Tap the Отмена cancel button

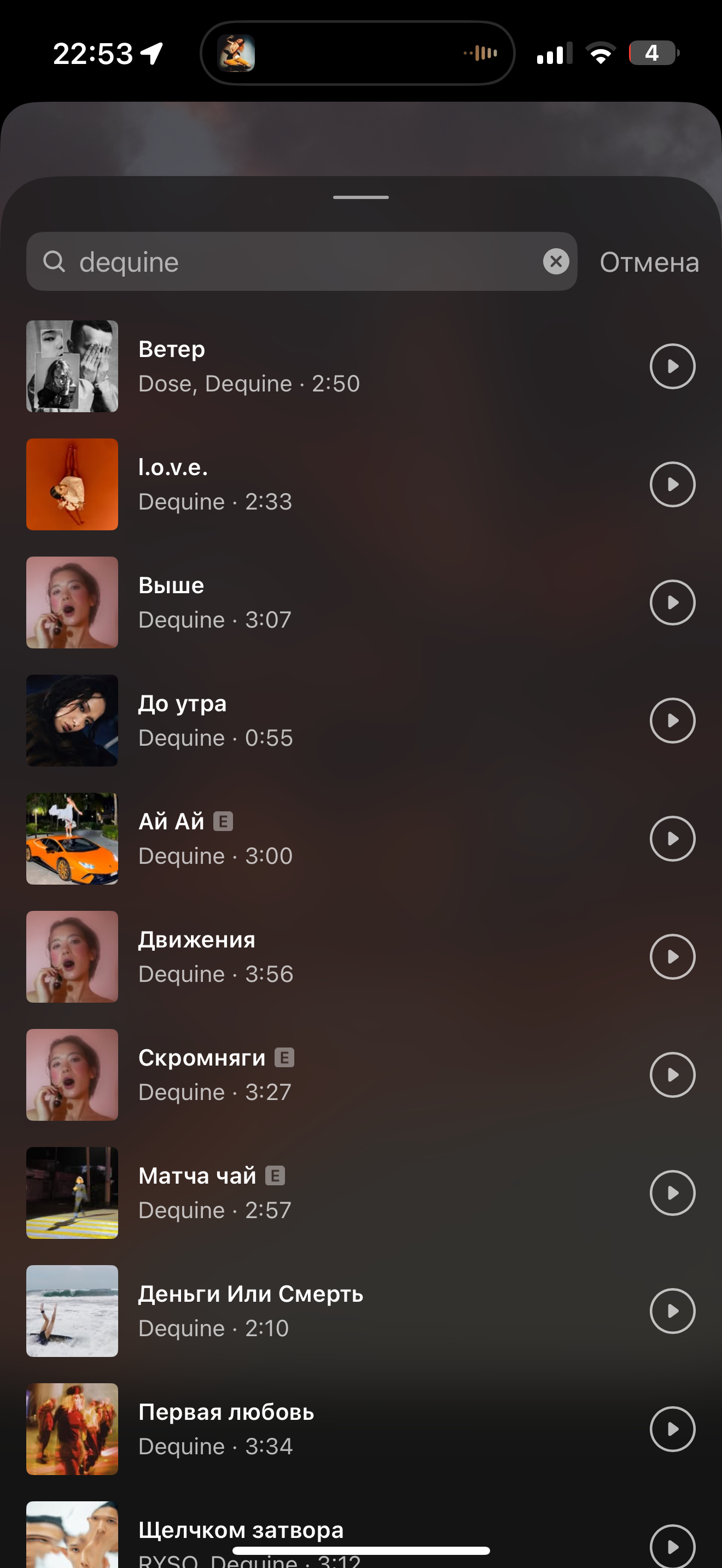[649, 262]
